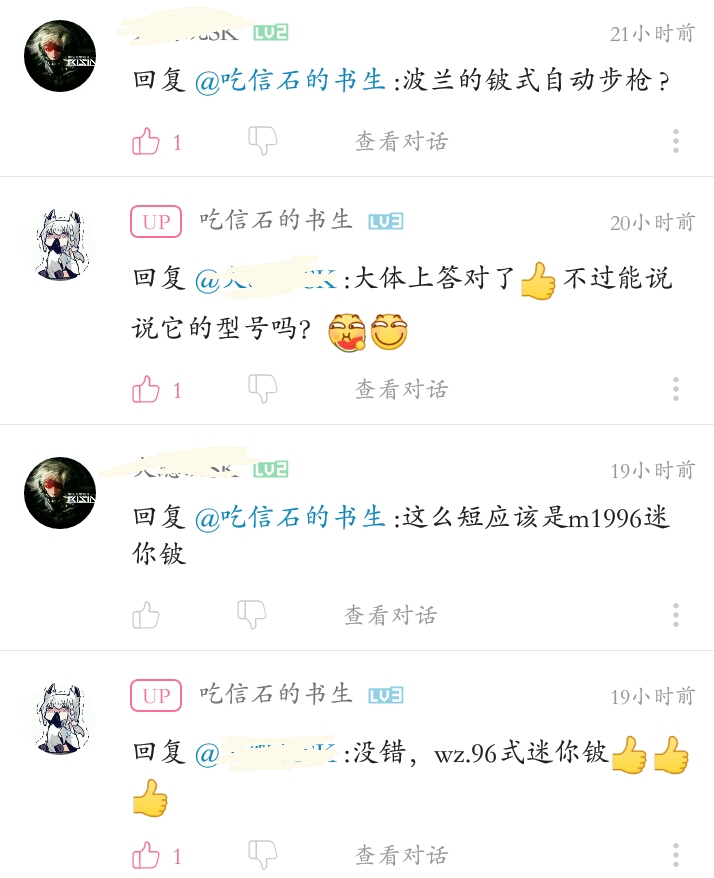
Task: Open overflow menu on "波兰的铍式自动步枪" comment
Action: click(x=676, y=142)
